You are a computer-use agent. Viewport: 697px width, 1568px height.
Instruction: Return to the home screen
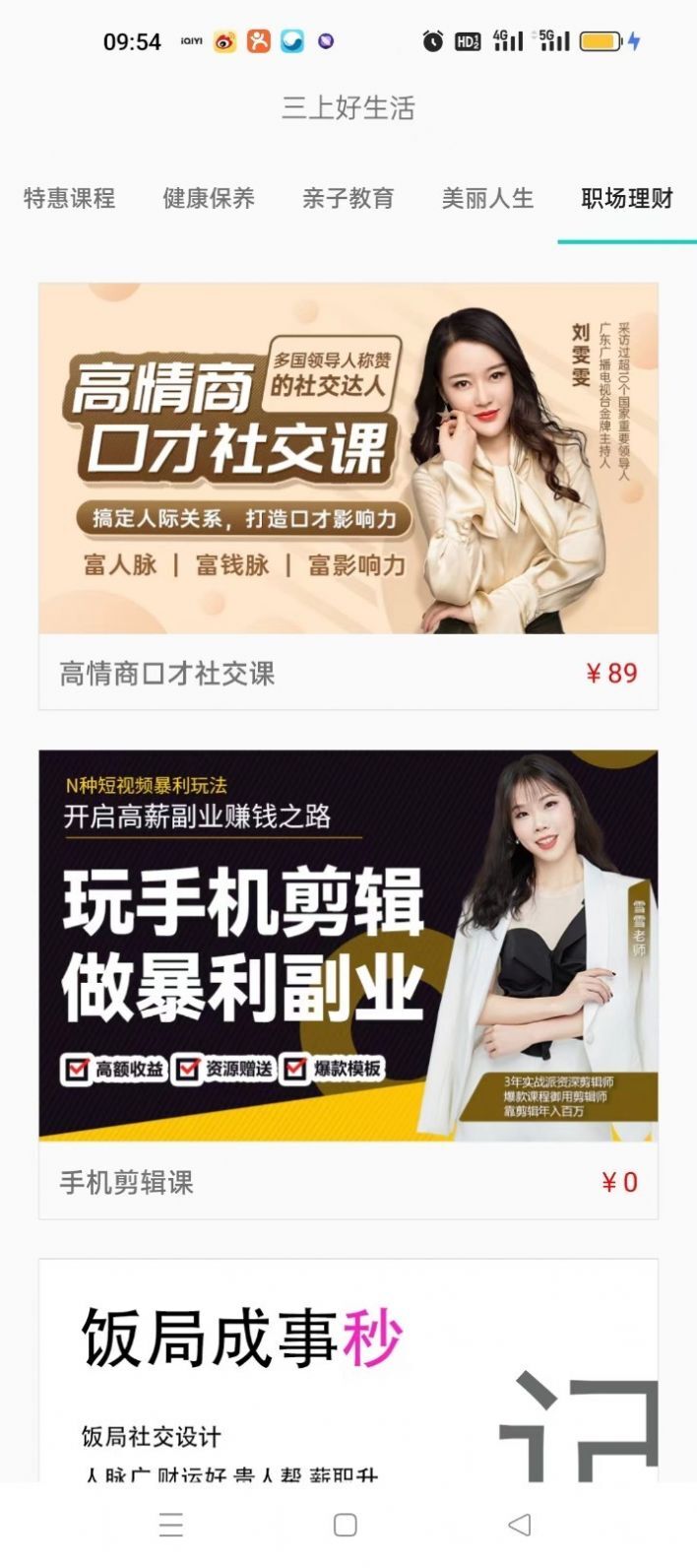[346, 1525]
